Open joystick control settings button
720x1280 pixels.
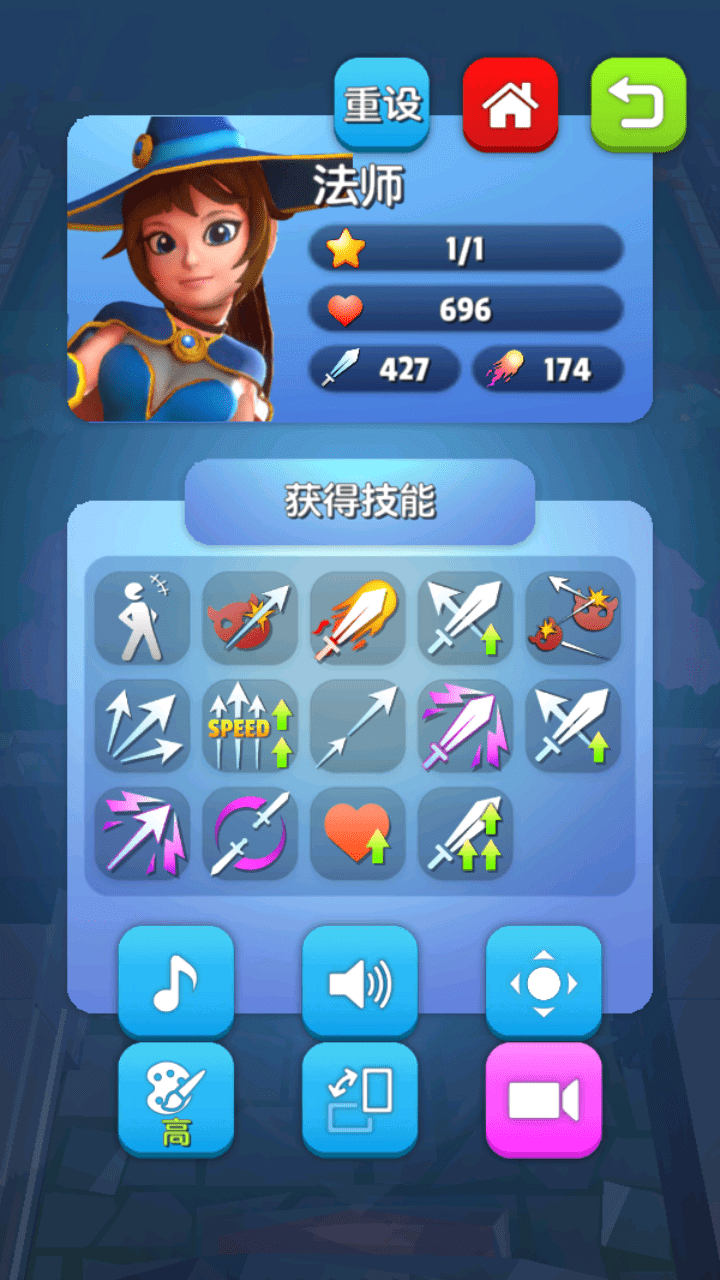(543, 982)
